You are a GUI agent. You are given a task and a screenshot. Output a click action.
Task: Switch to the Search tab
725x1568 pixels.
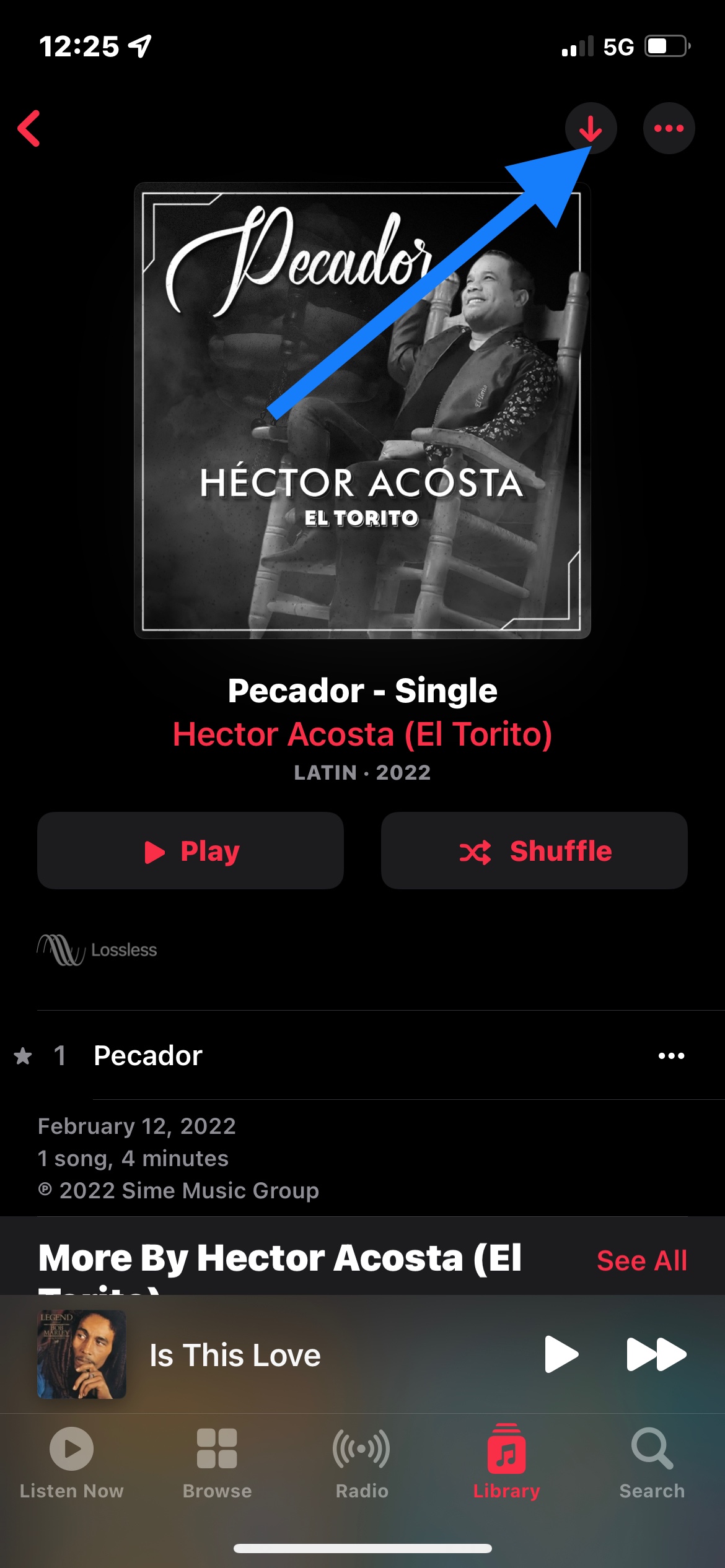point(652,1464)
